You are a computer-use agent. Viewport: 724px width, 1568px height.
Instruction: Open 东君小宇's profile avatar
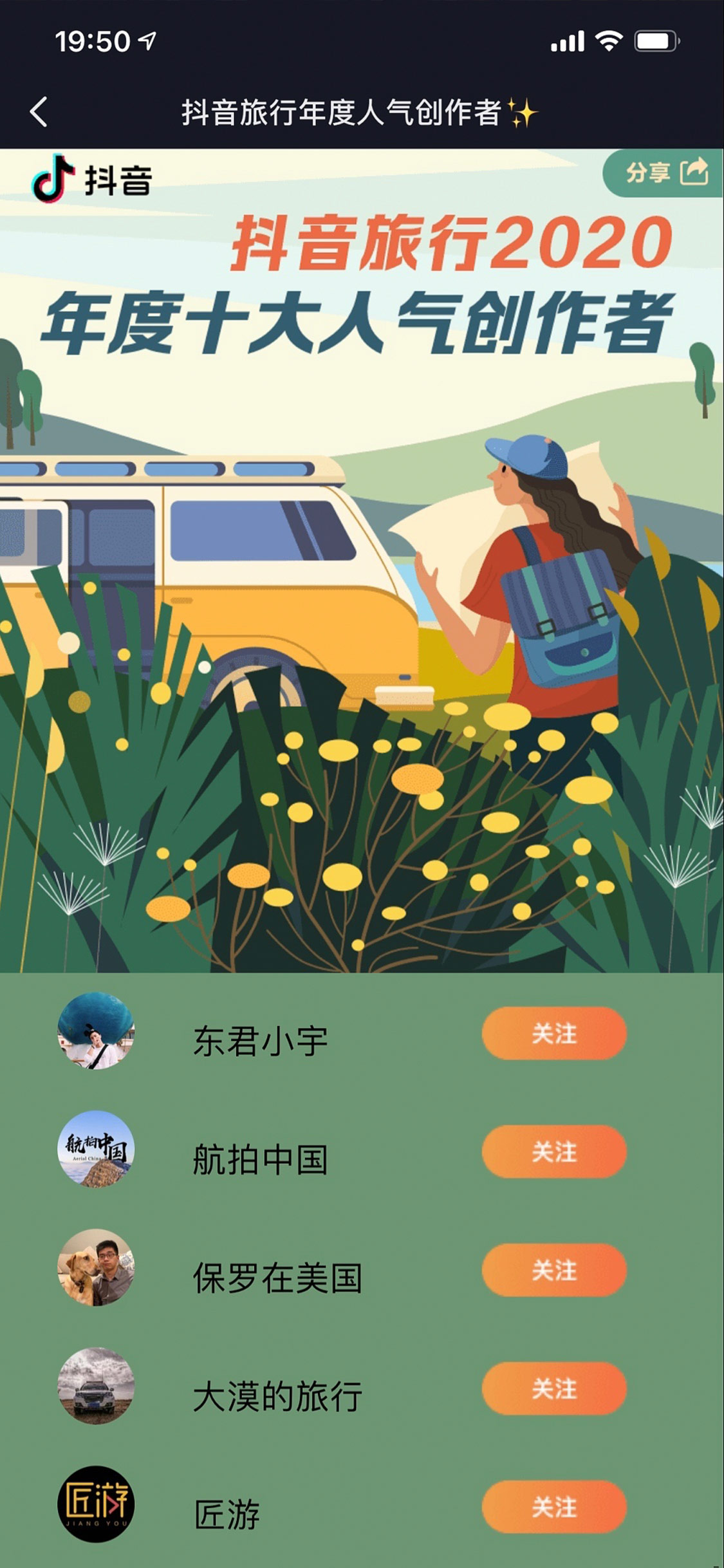coord(96,1031)
